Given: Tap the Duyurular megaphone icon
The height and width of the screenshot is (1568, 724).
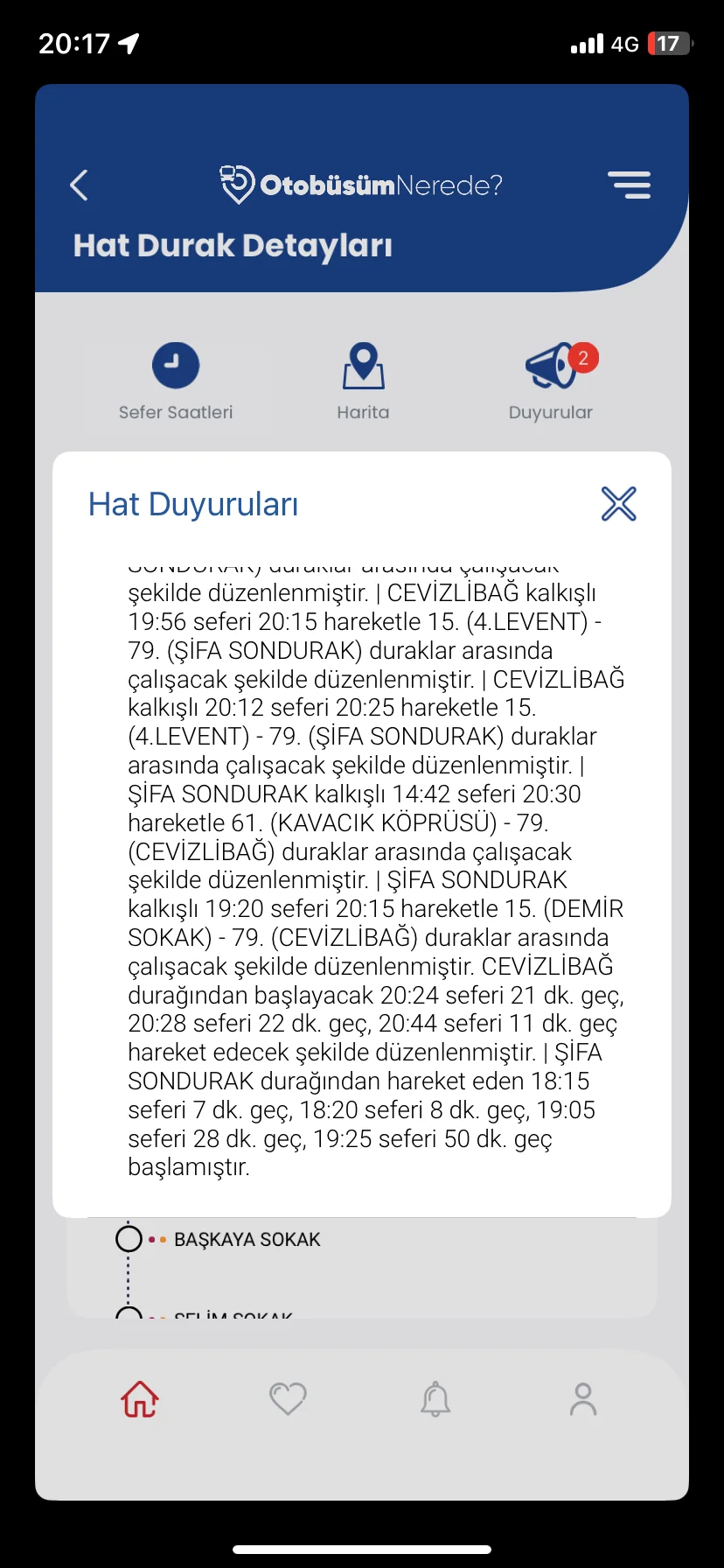Looking at the screenshot, I should pyautogui.click(x=549, y=367).
